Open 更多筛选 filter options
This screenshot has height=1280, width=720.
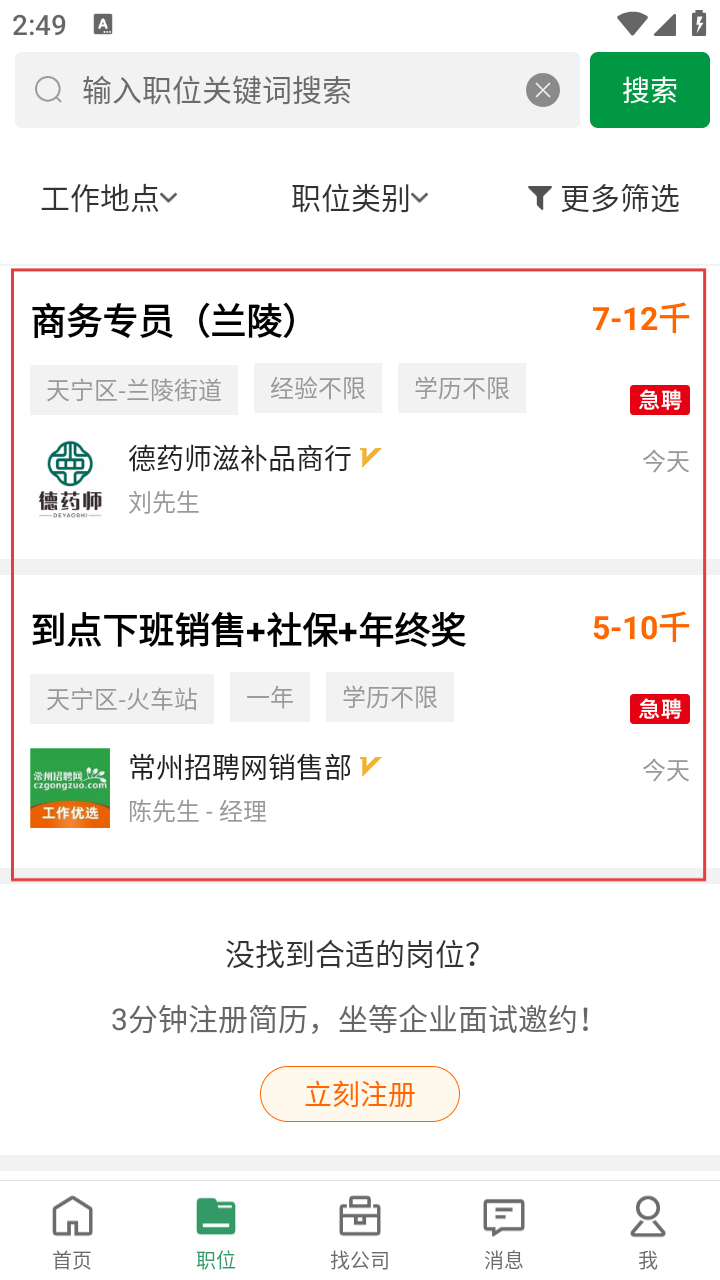(603, 198)
